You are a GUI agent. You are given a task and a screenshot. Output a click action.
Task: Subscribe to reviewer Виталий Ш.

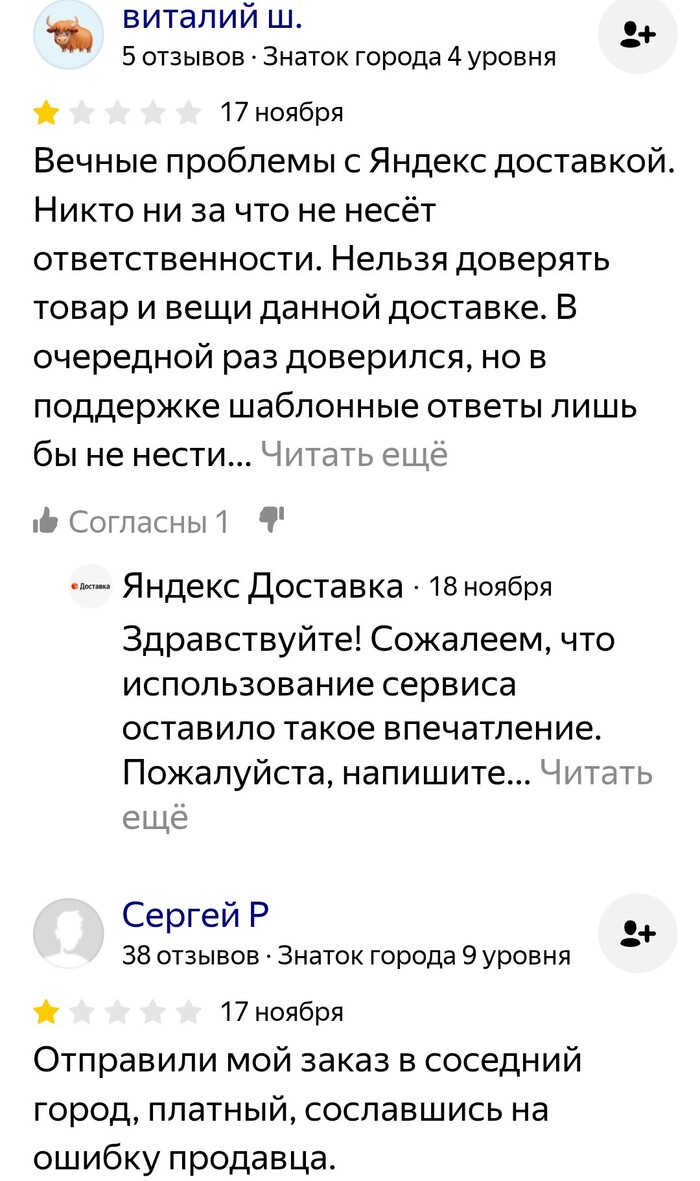pos(638,35)
